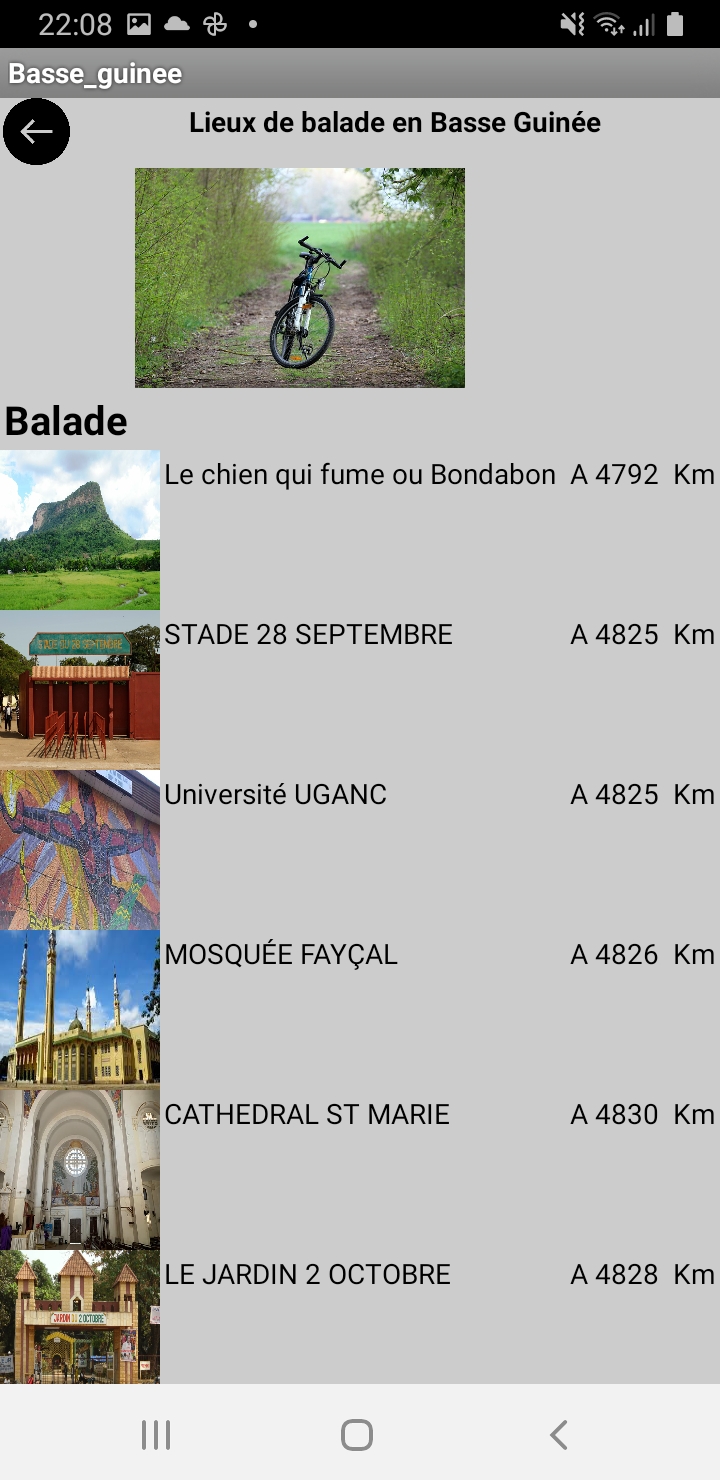
Task: Open CATHEDRAL ST MARIE row
Action: [307, 1116]
